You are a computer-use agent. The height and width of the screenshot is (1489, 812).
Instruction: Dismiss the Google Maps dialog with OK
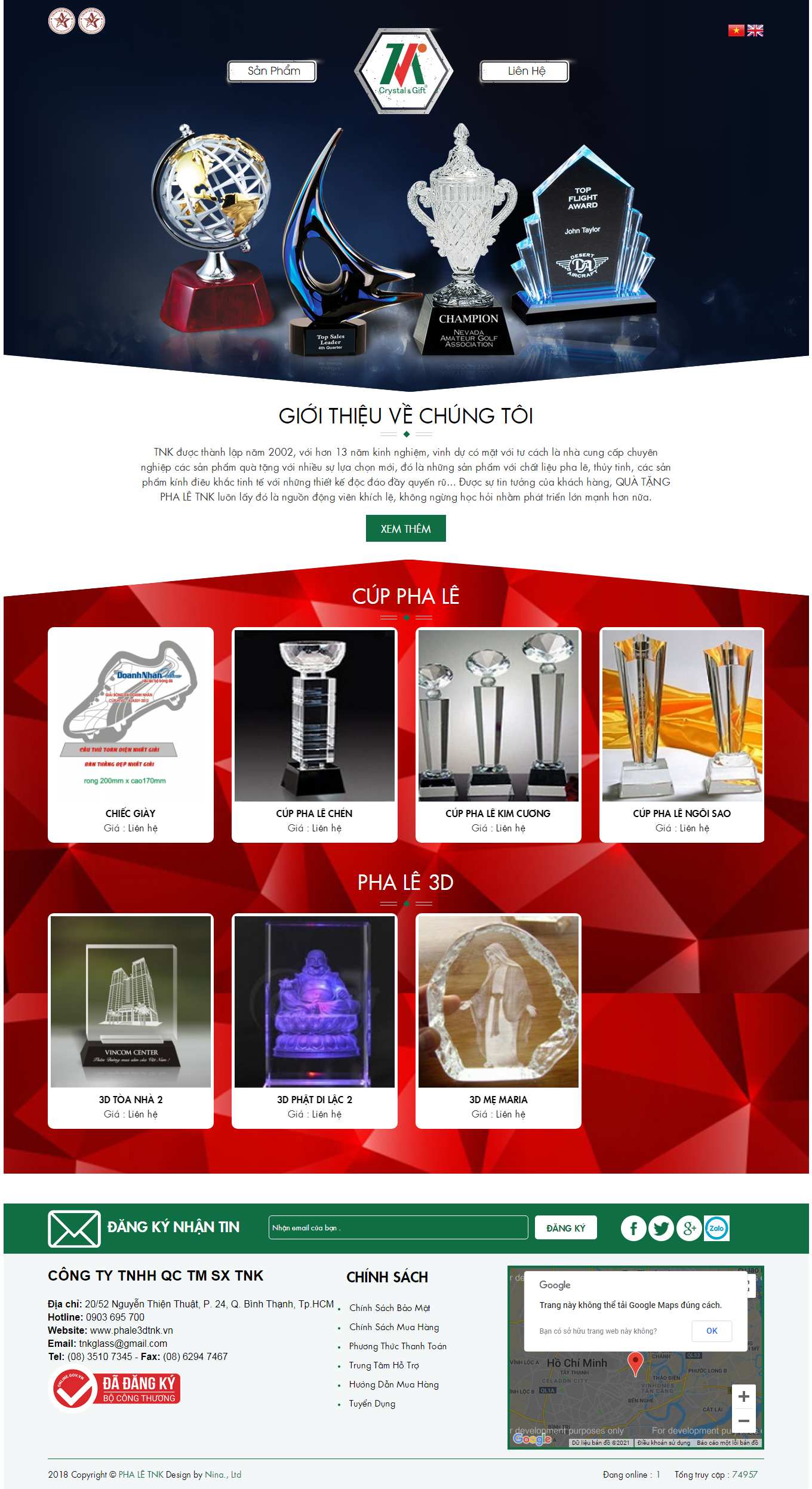pos(711,1331)
